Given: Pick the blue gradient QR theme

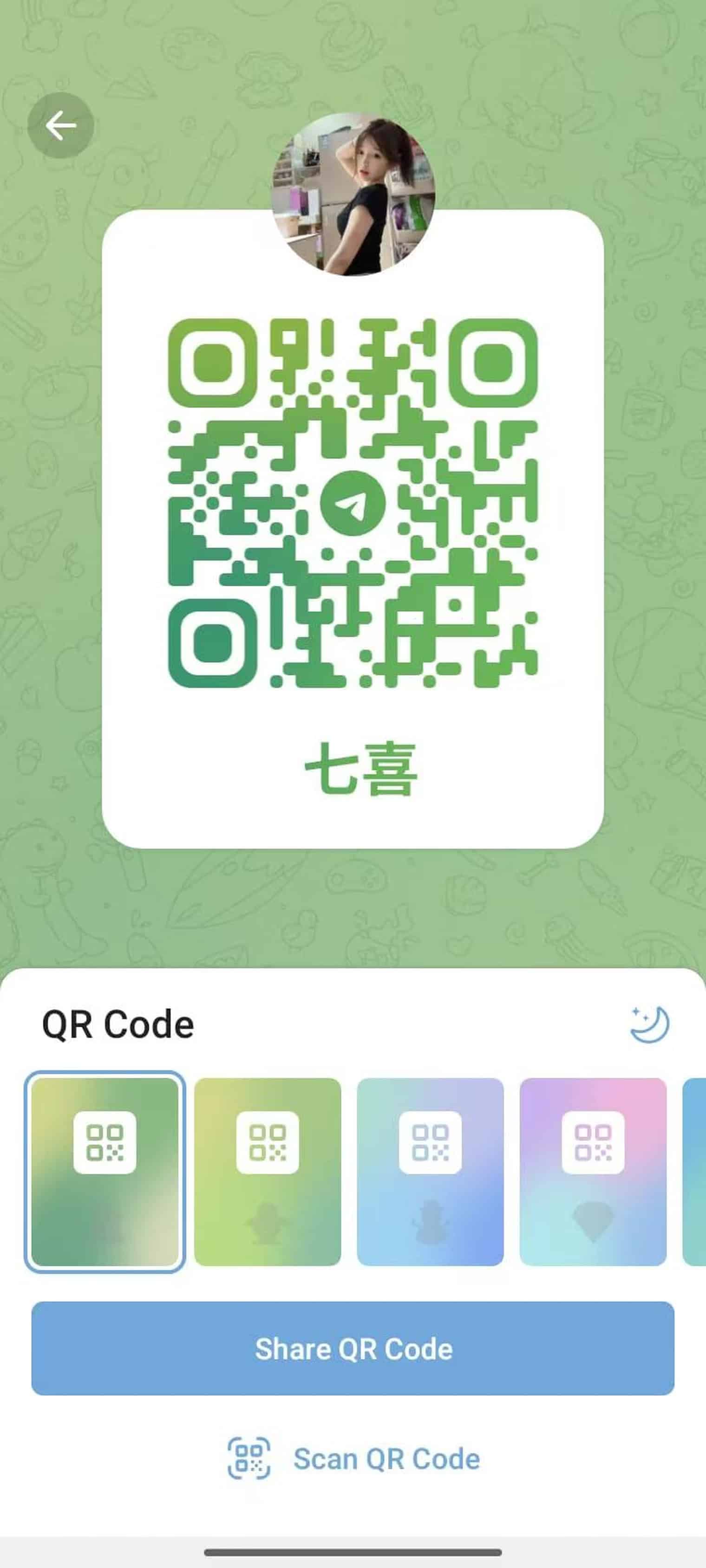Looking at the screenshot, I should click(430, 1172).
